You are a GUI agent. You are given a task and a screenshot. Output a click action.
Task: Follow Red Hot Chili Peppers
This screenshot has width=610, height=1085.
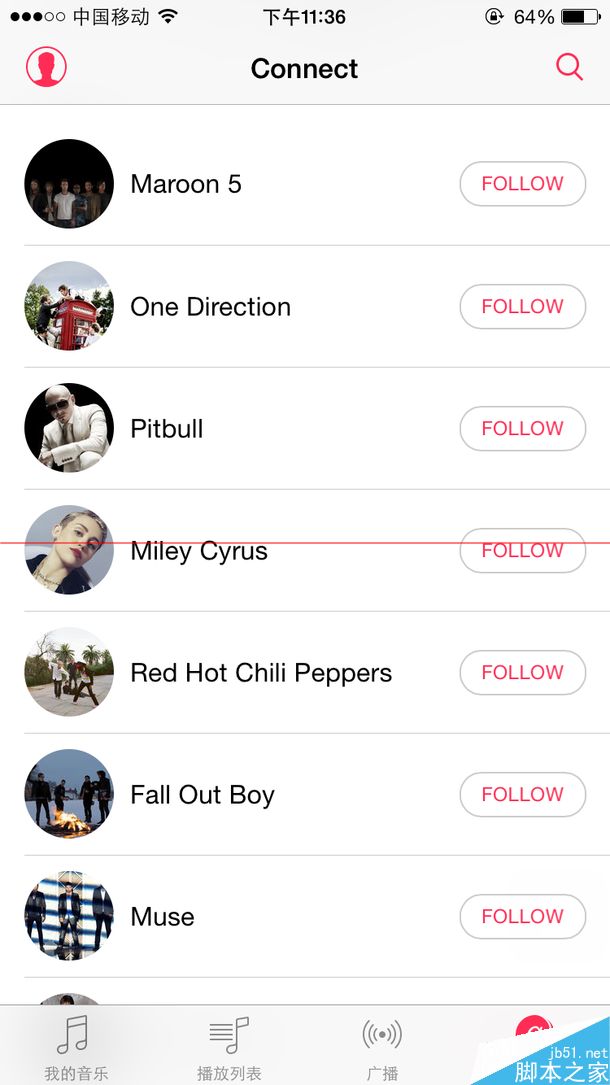coord(522,673)
